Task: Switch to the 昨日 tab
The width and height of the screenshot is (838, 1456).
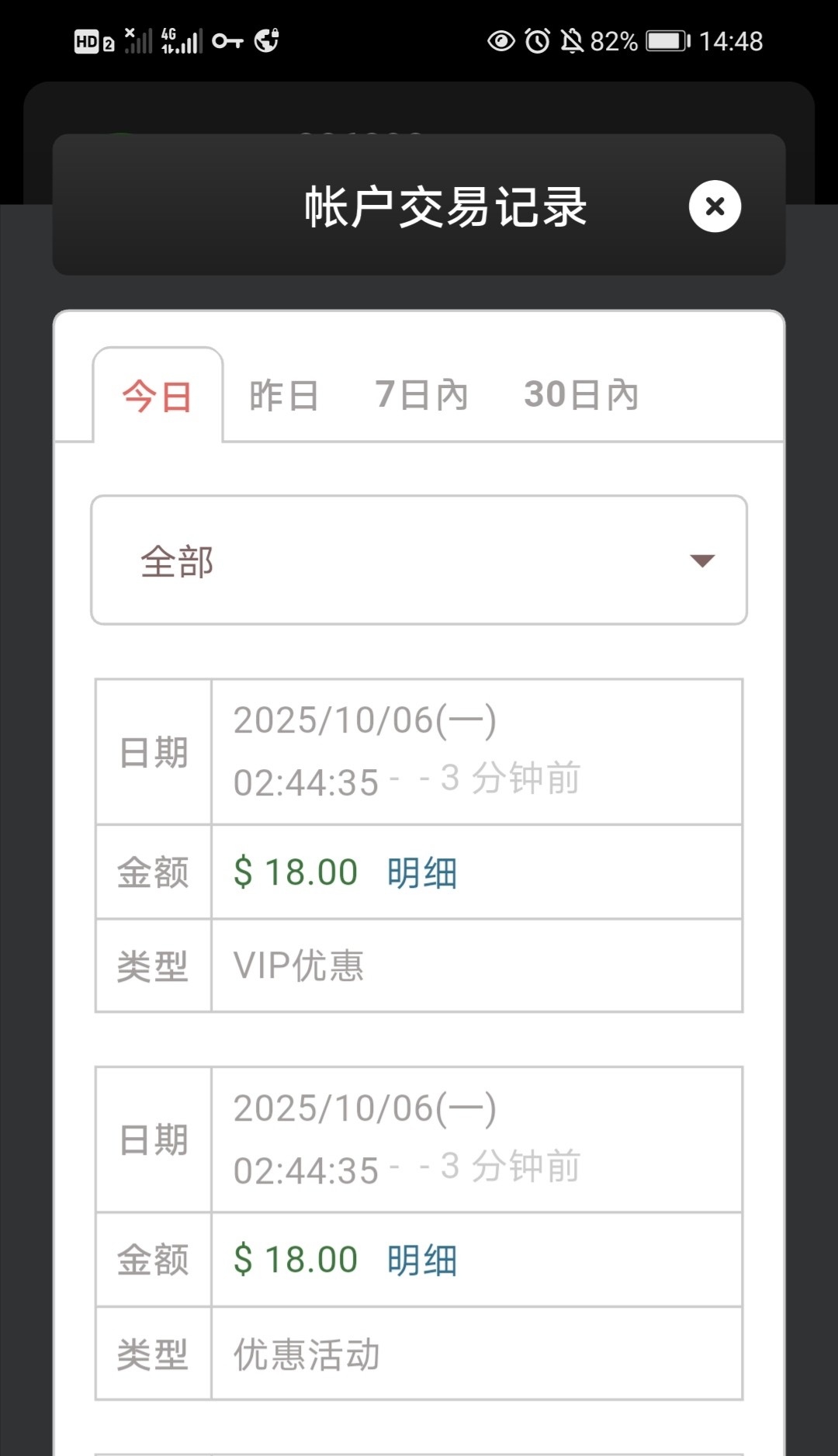Action: [284, 396]
